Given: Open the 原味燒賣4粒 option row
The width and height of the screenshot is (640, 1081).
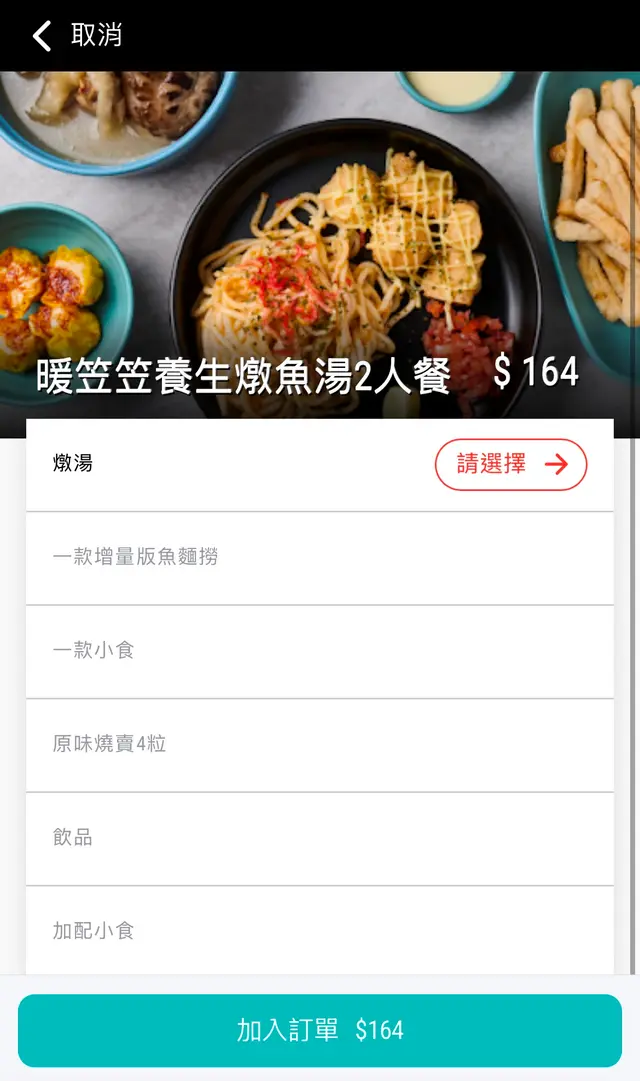Looking at the screenshot, I should coord(320,744).
